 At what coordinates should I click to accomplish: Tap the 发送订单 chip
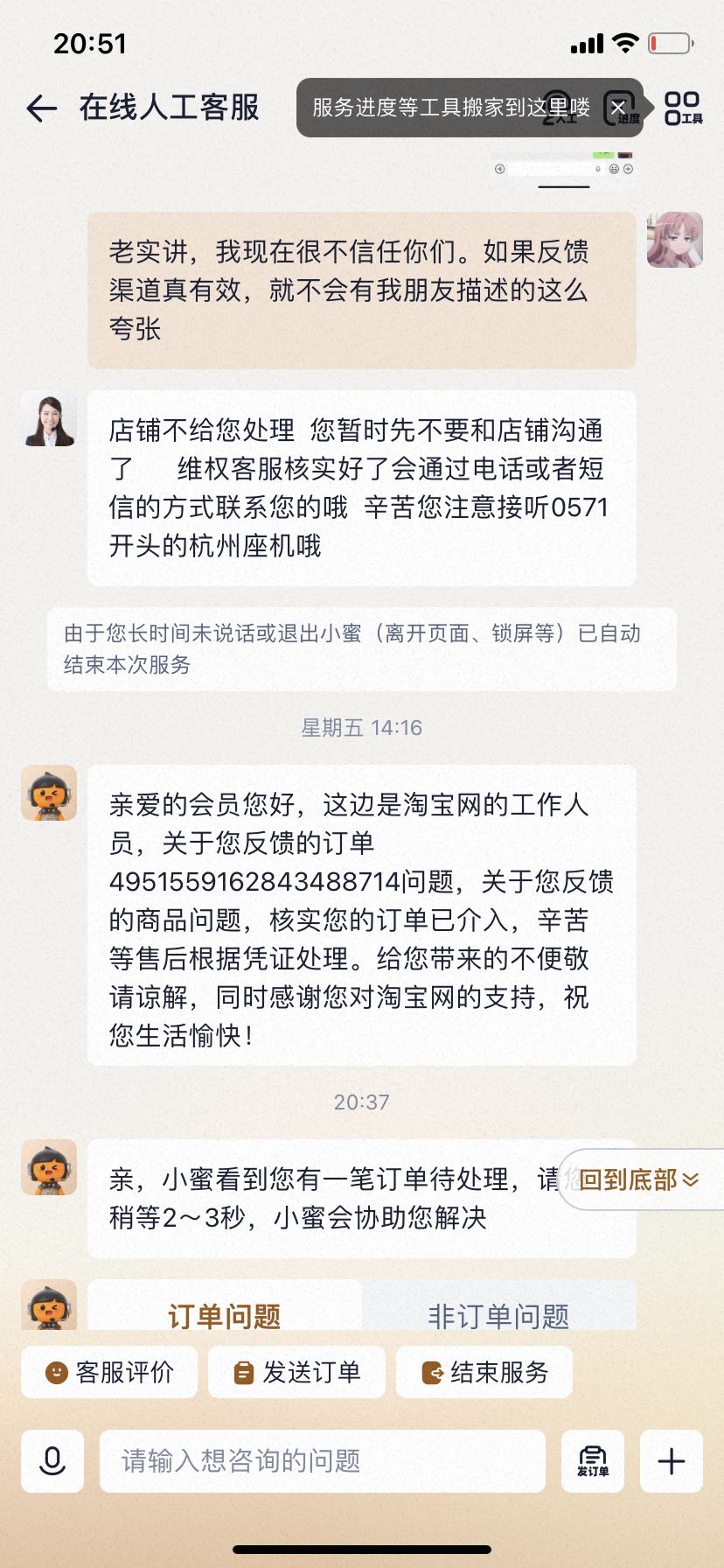tap(297, 1372)
